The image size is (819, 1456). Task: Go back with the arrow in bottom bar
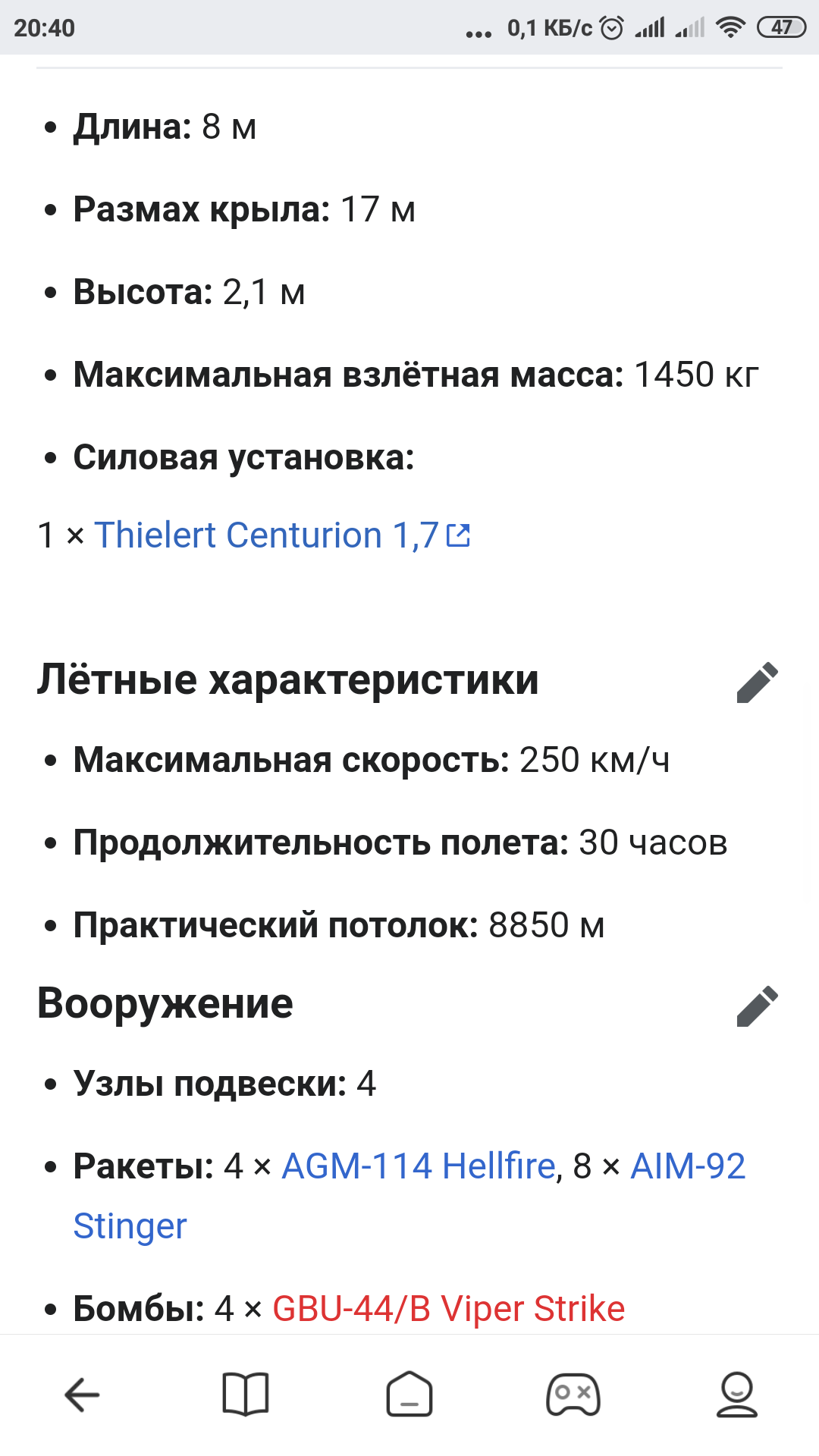[x=82, y=1394]
